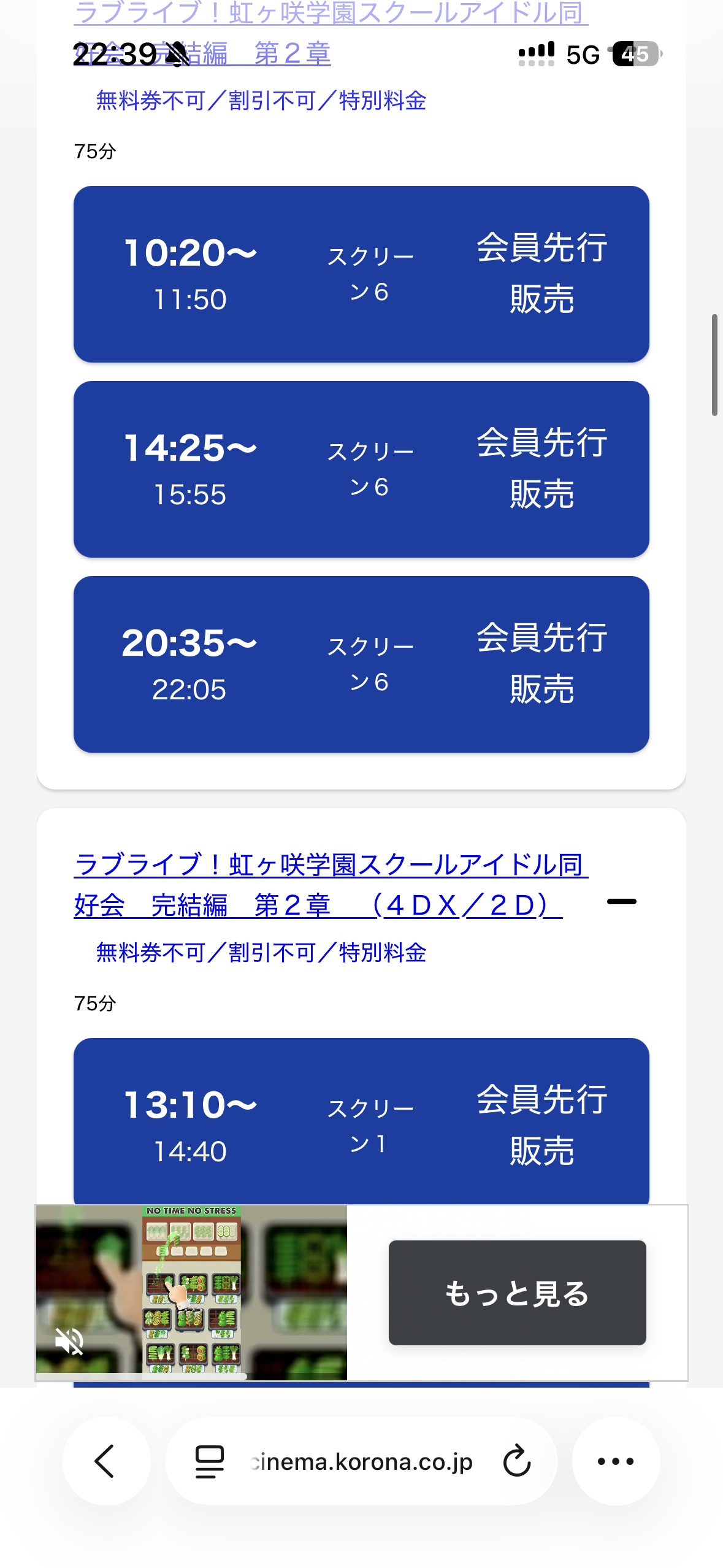Choose the 14:25 showtime on Screen 6
The height and width of the screenshot is (1568, 723).
pyautogui.click(x=361, y=469)
